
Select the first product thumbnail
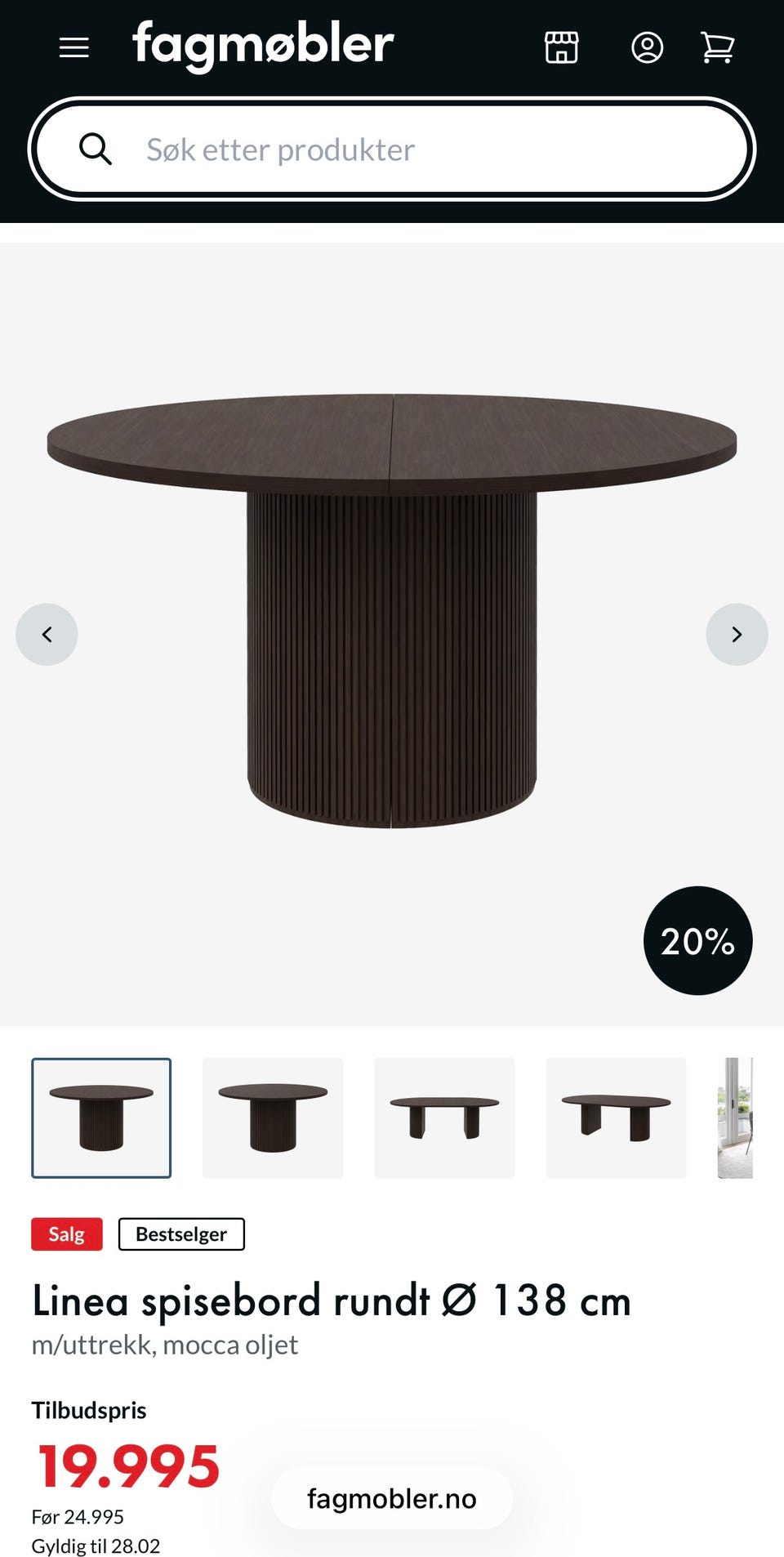tap(101, 1118)
